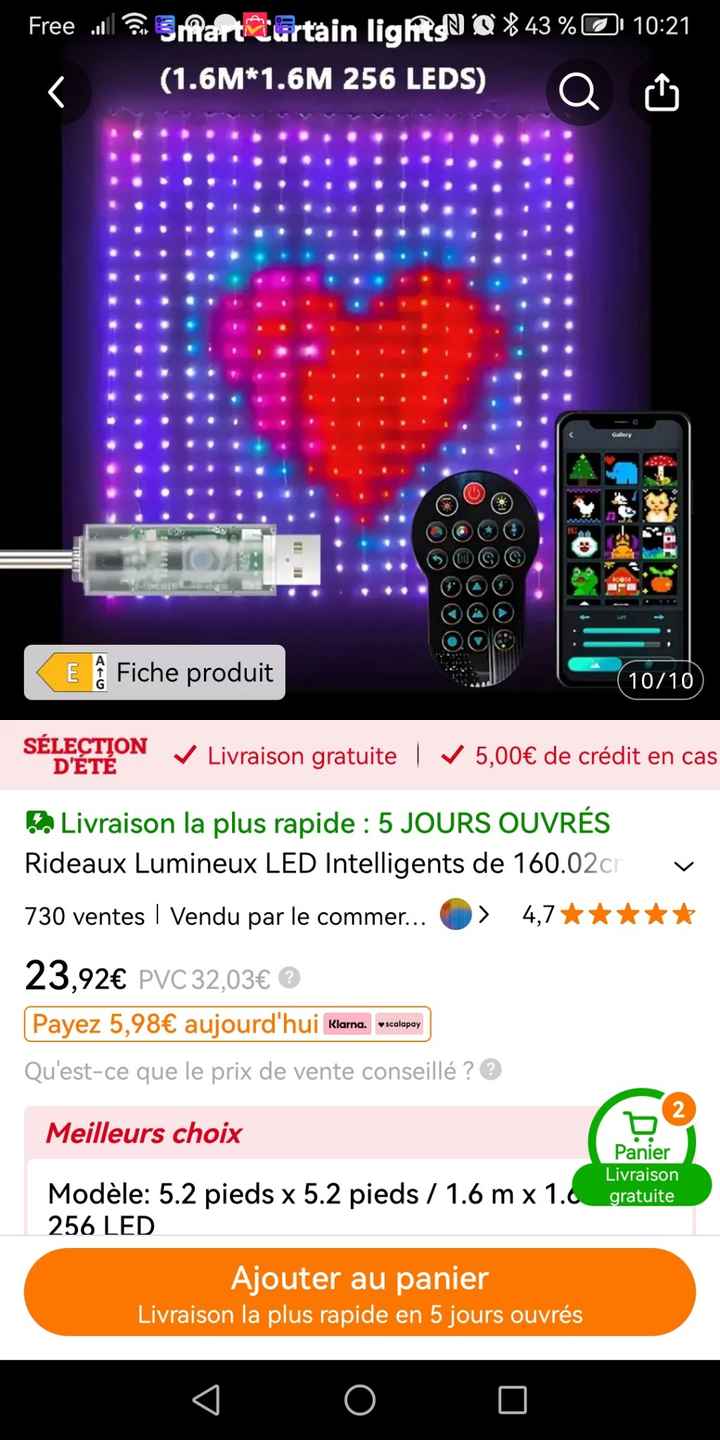
Task: Open the energy label Fiche produit
Action: coord(154,672)
